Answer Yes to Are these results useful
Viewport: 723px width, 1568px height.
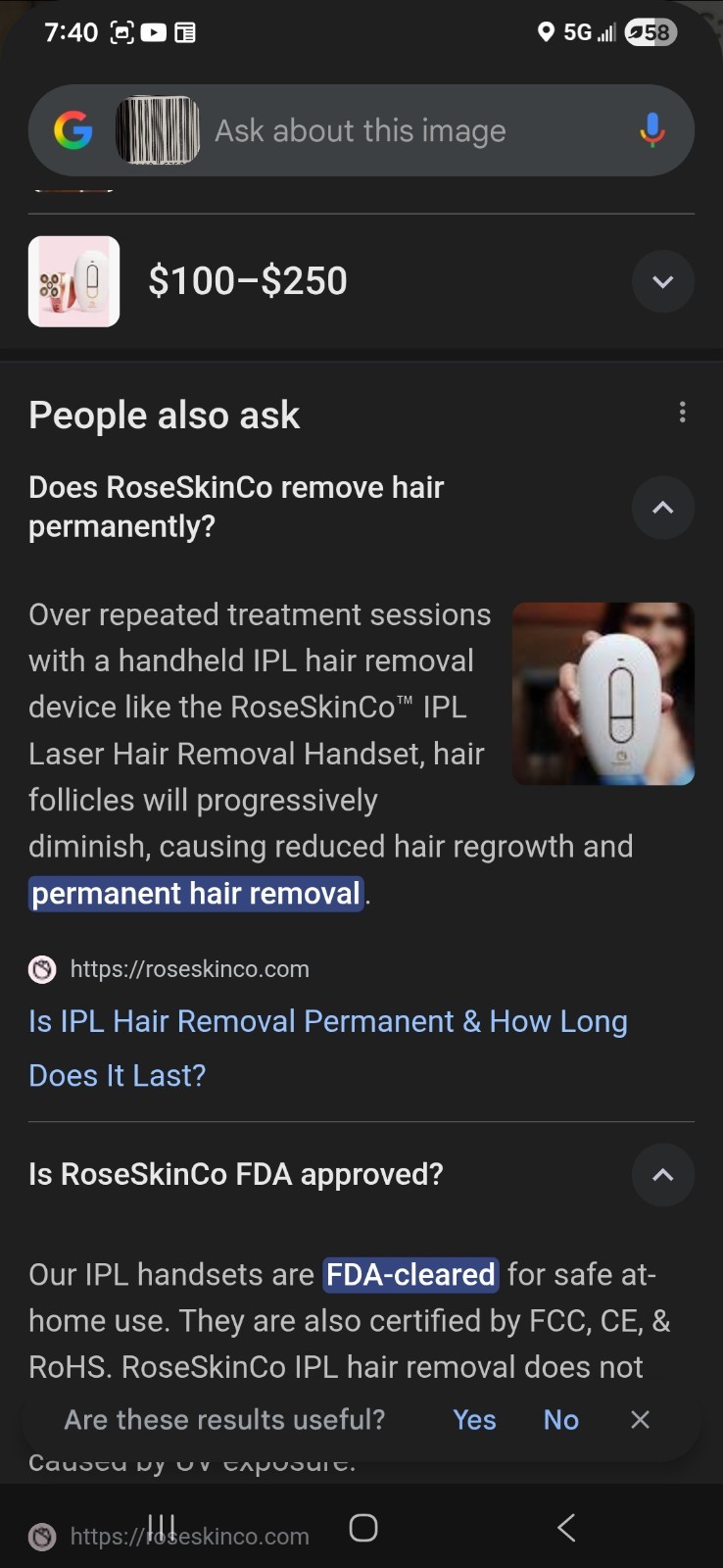(474, 1420)
